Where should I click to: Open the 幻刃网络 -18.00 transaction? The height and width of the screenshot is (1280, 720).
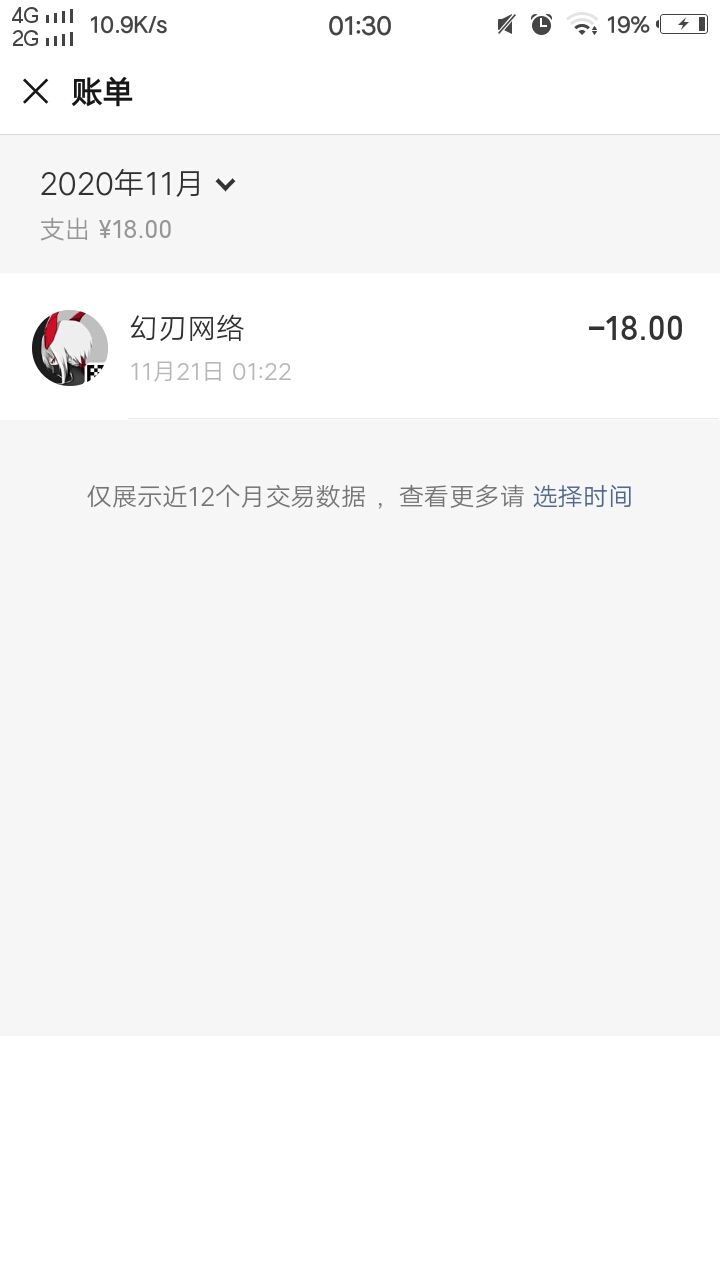360,347
